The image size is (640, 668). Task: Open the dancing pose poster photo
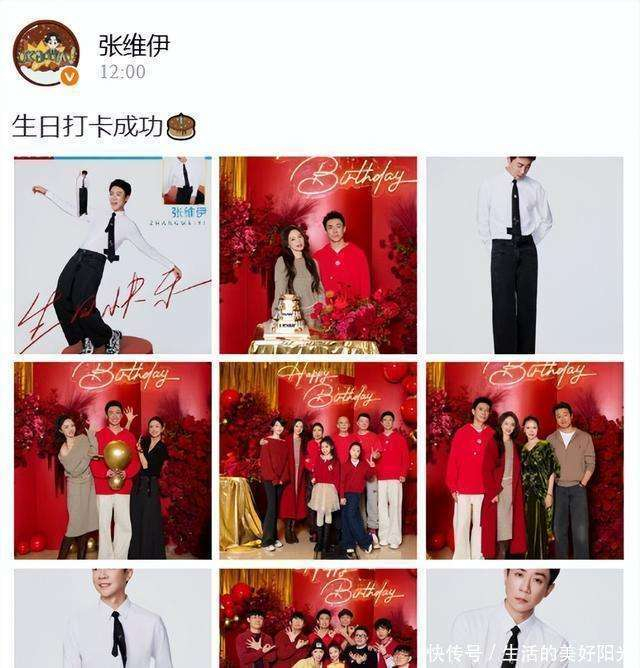(112, 255)
